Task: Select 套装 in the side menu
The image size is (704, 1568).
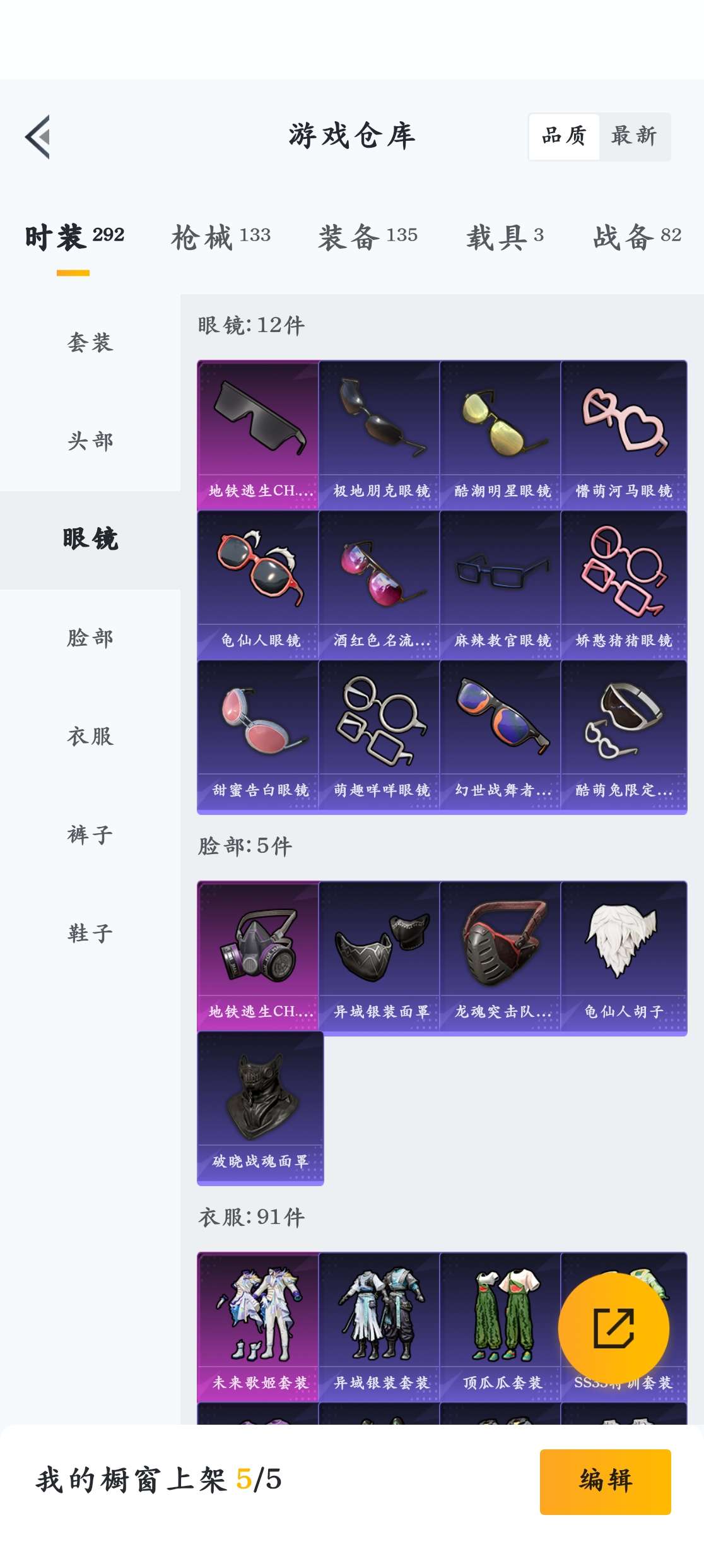Action: click(90, 343)
